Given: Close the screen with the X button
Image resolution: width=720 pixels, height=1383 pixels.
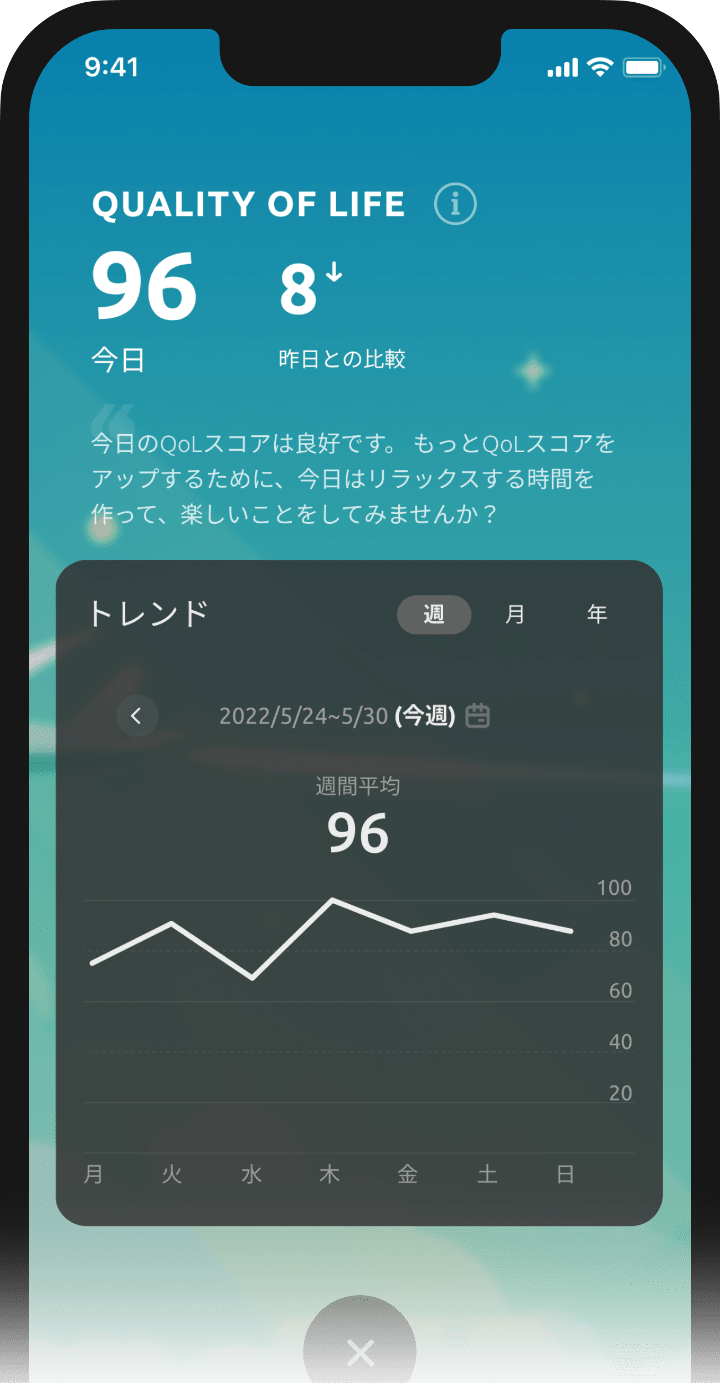Looking at the screenshot, I should (360, 1352).
